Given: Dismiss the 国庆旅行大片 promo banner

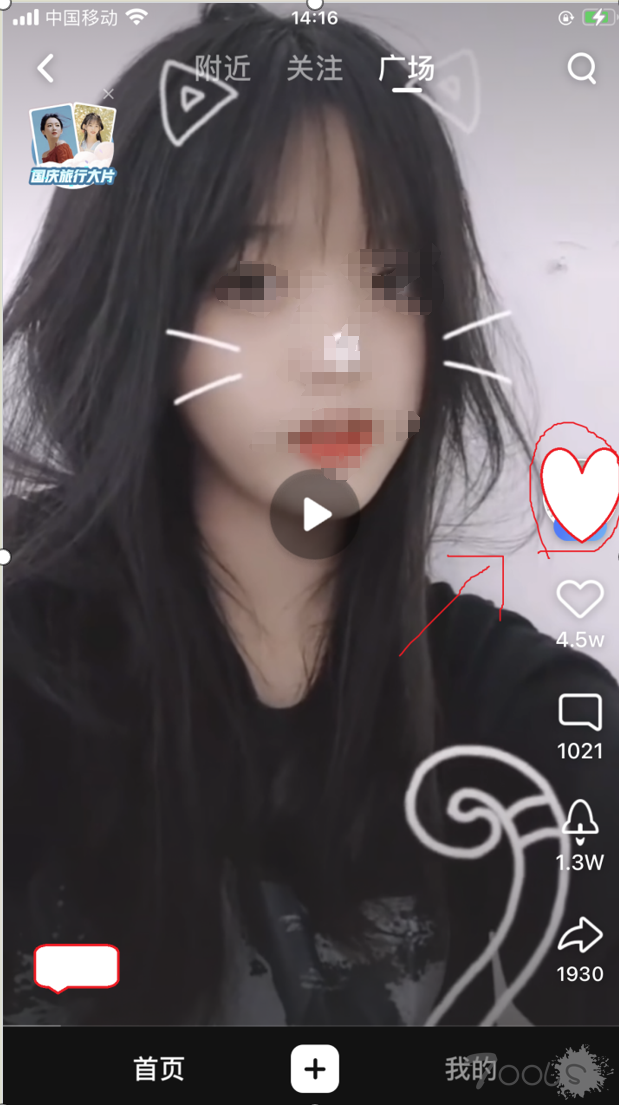Looking at the screenshot, I should click(108, 94).
